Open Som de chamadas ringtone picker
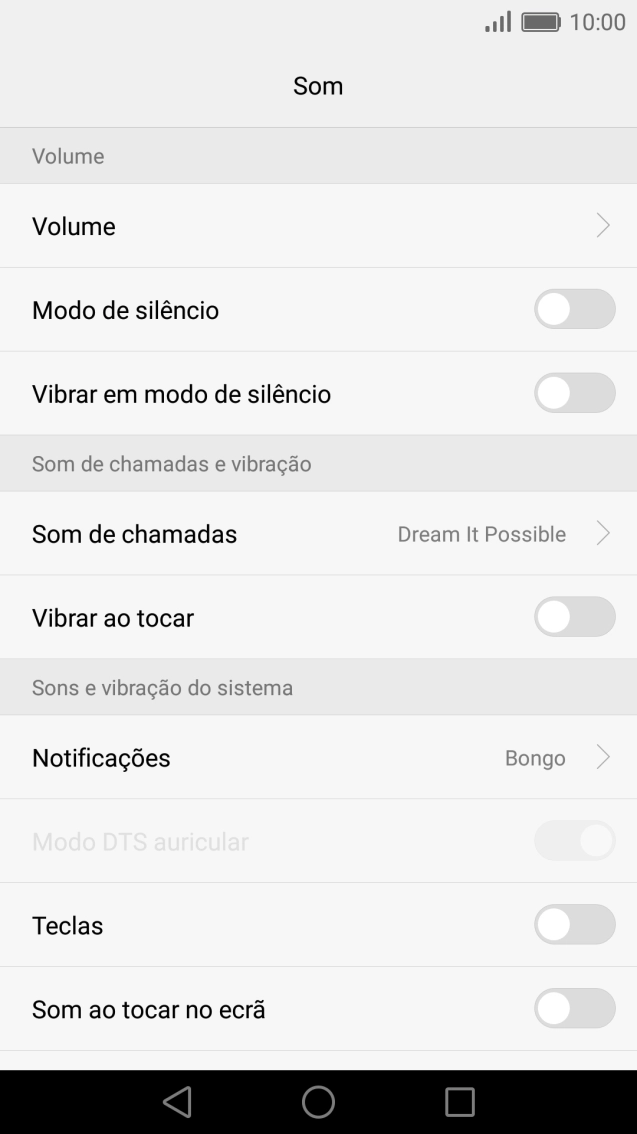This screenshot has height=1134, width=637. point(318,534)
